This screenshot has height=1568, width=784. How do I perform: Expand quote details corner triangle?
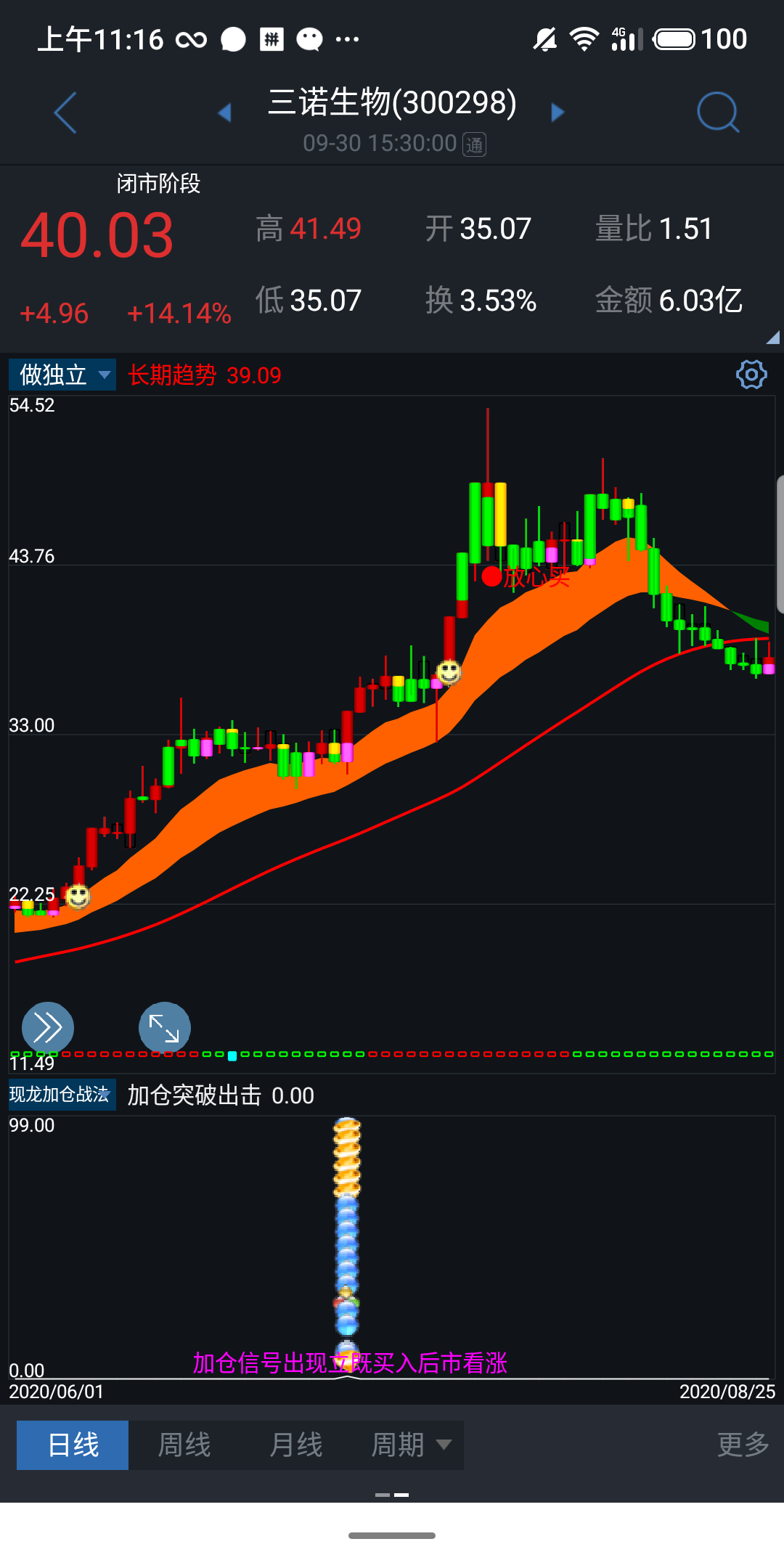click(x=773, y=338)
